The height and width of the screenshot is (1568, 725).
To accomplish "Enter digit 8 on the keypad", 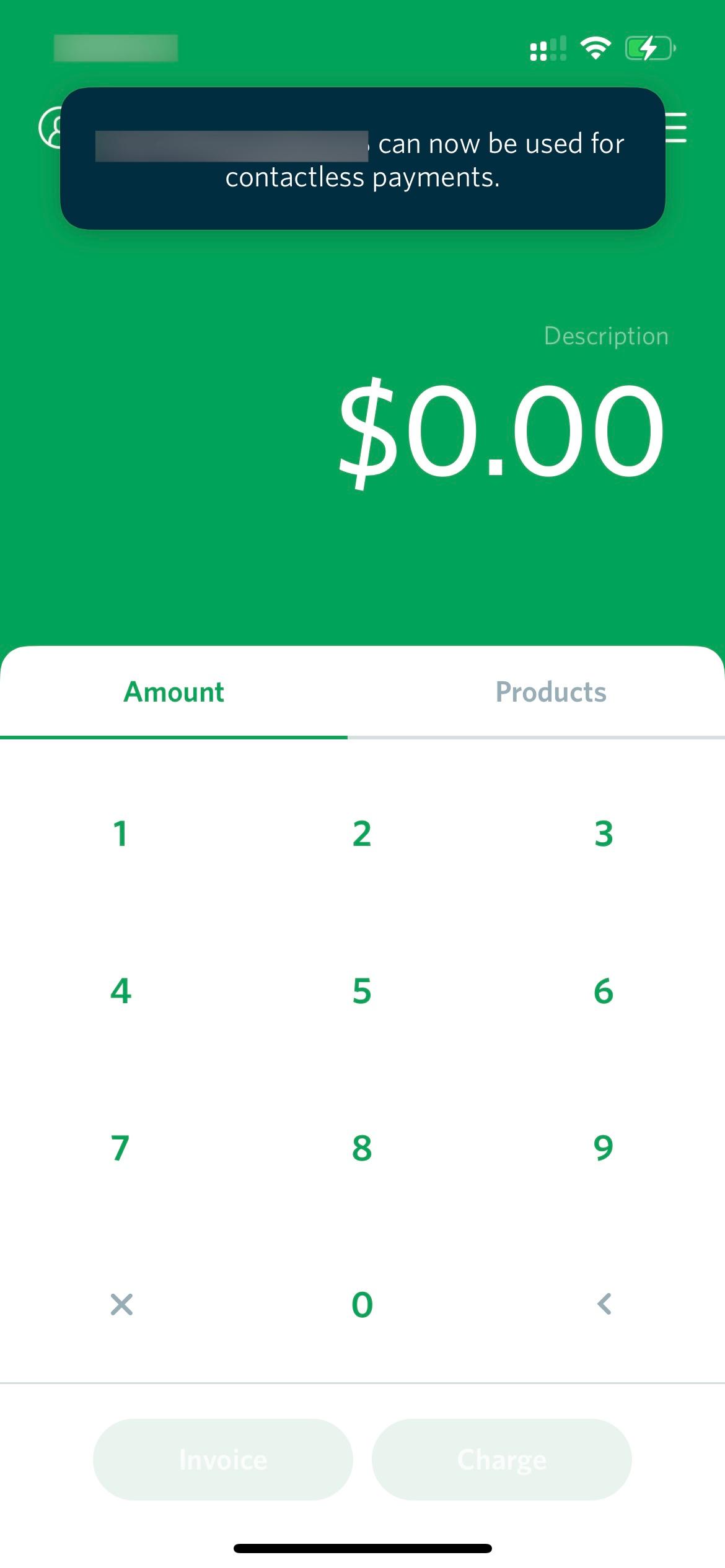I will [x=362, y=1148].
